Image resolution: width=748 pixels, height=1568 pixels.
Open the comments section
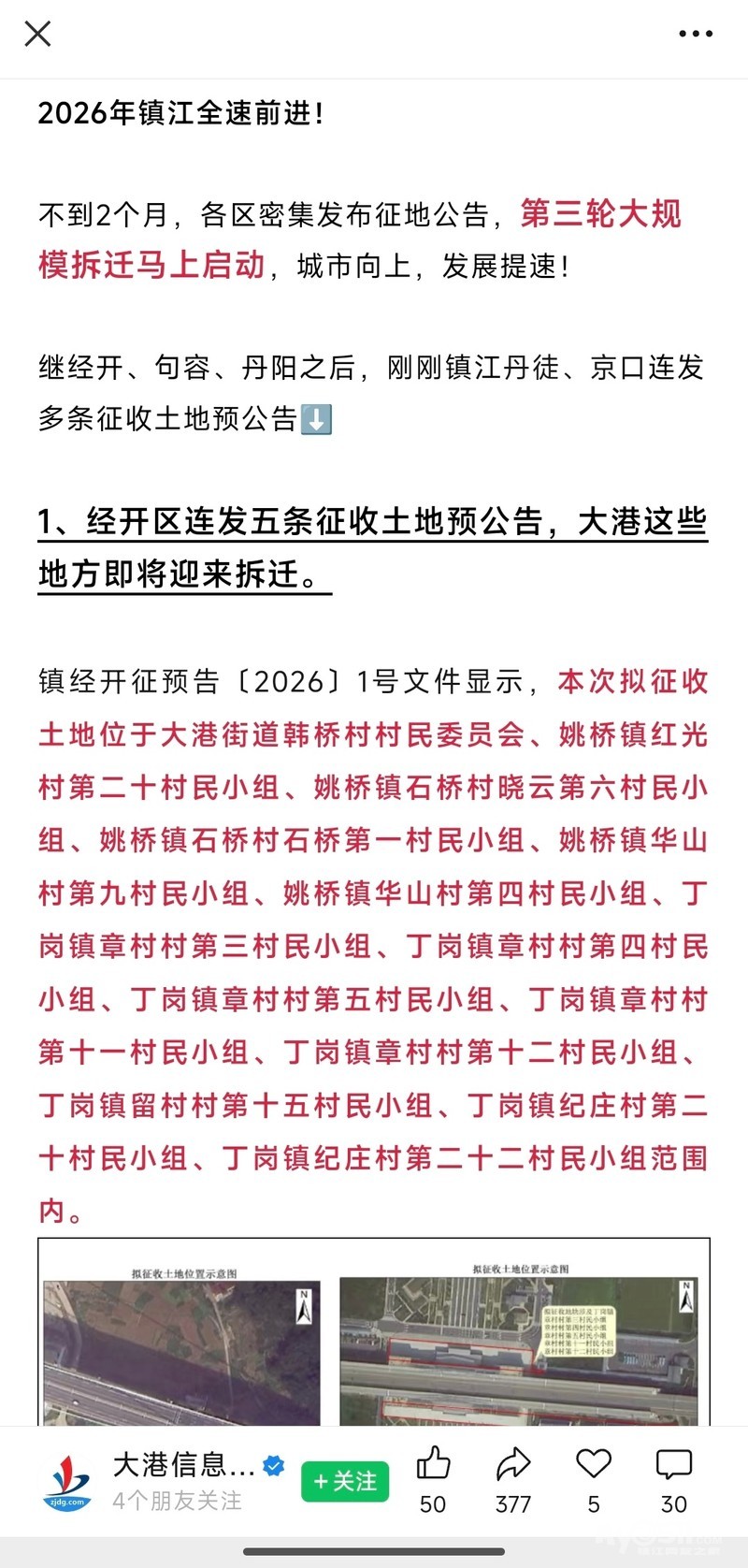[x=674, y=1480]
